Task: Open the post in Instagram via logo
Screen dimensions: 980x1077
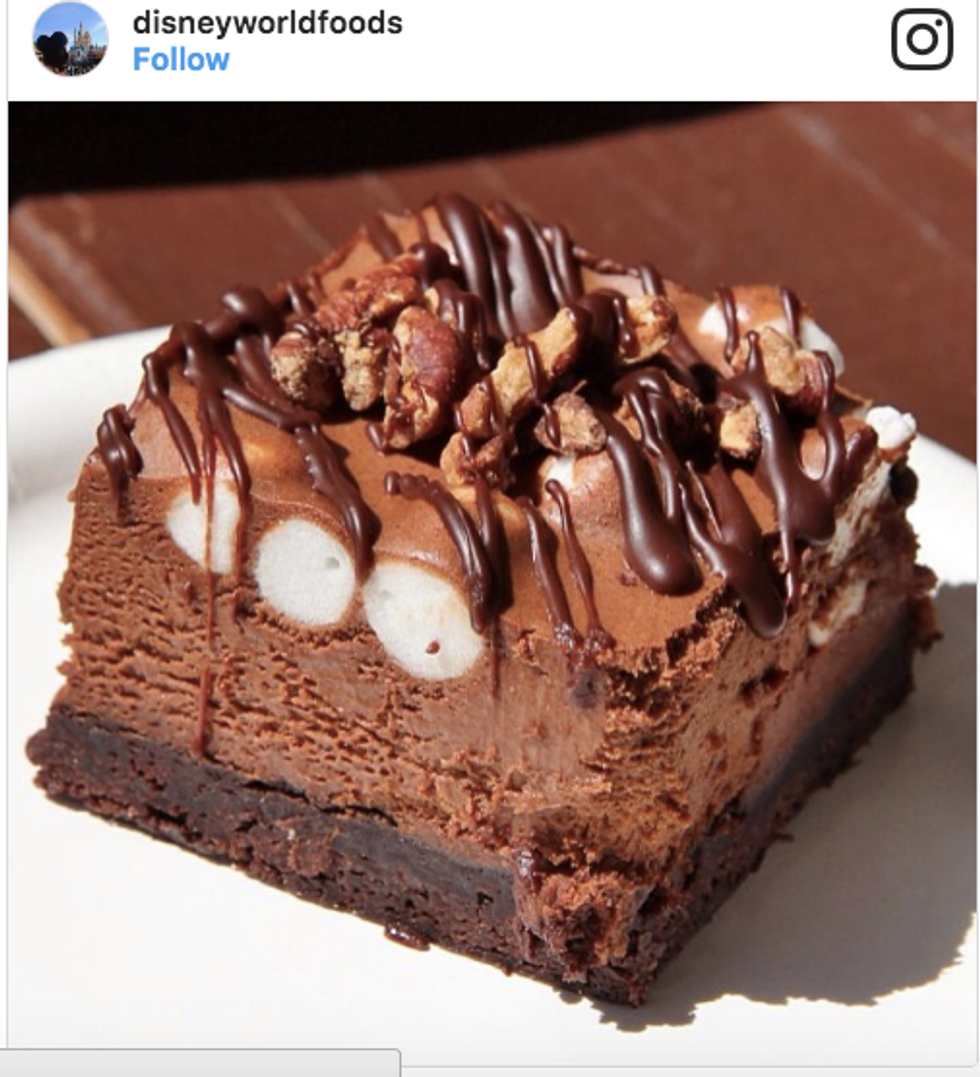Action: [921, 40]
